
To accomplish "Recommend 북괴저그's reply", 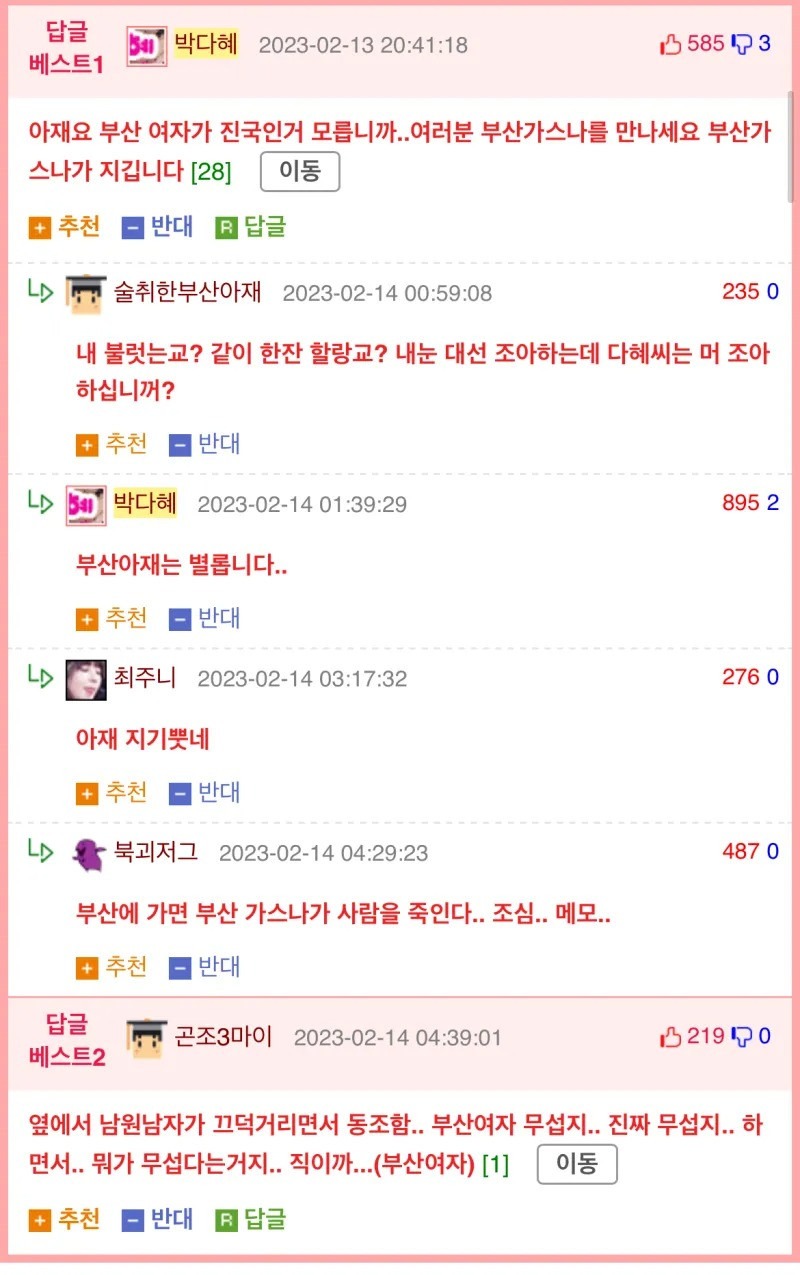I will (112, 967).
